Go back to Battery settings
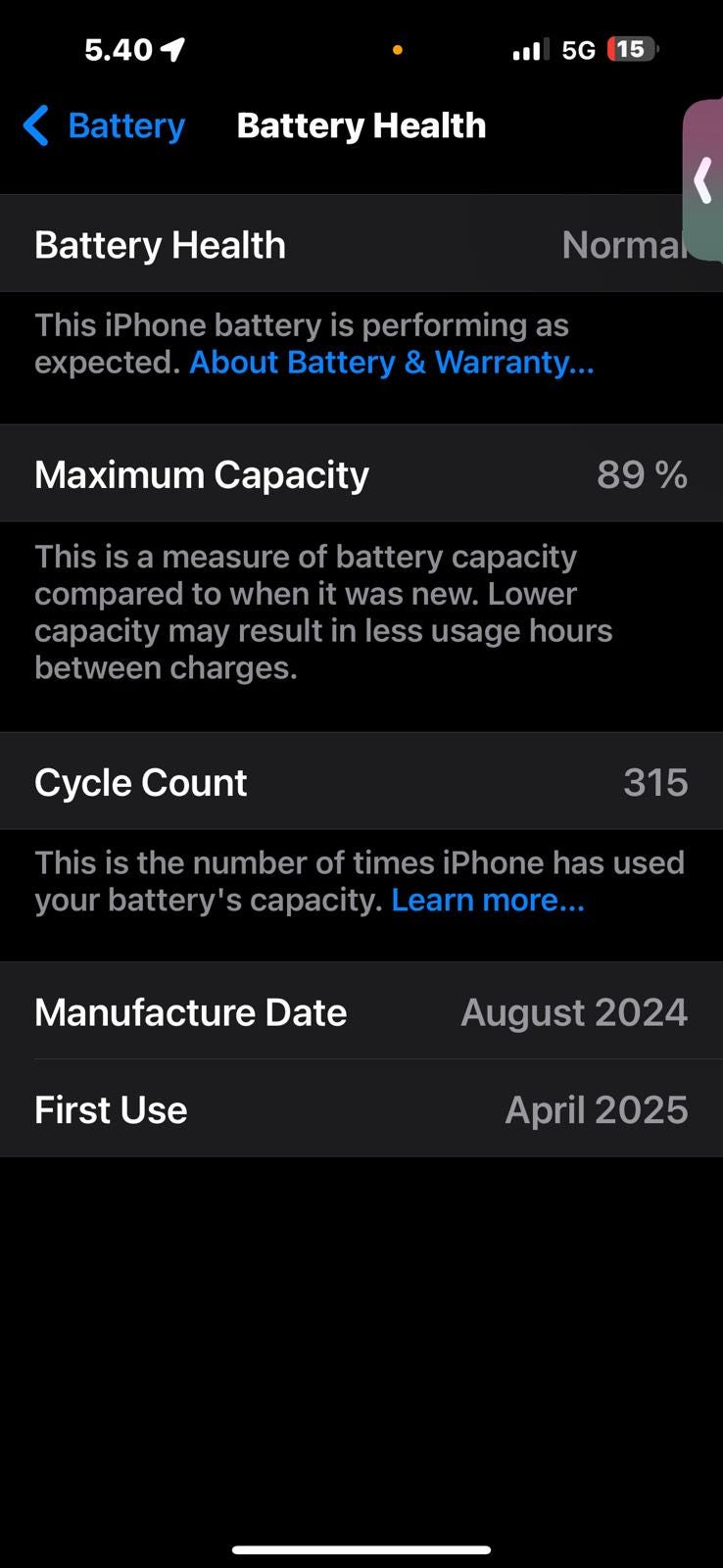Viewport: 723px width, 1568px height. click(105, 126)
